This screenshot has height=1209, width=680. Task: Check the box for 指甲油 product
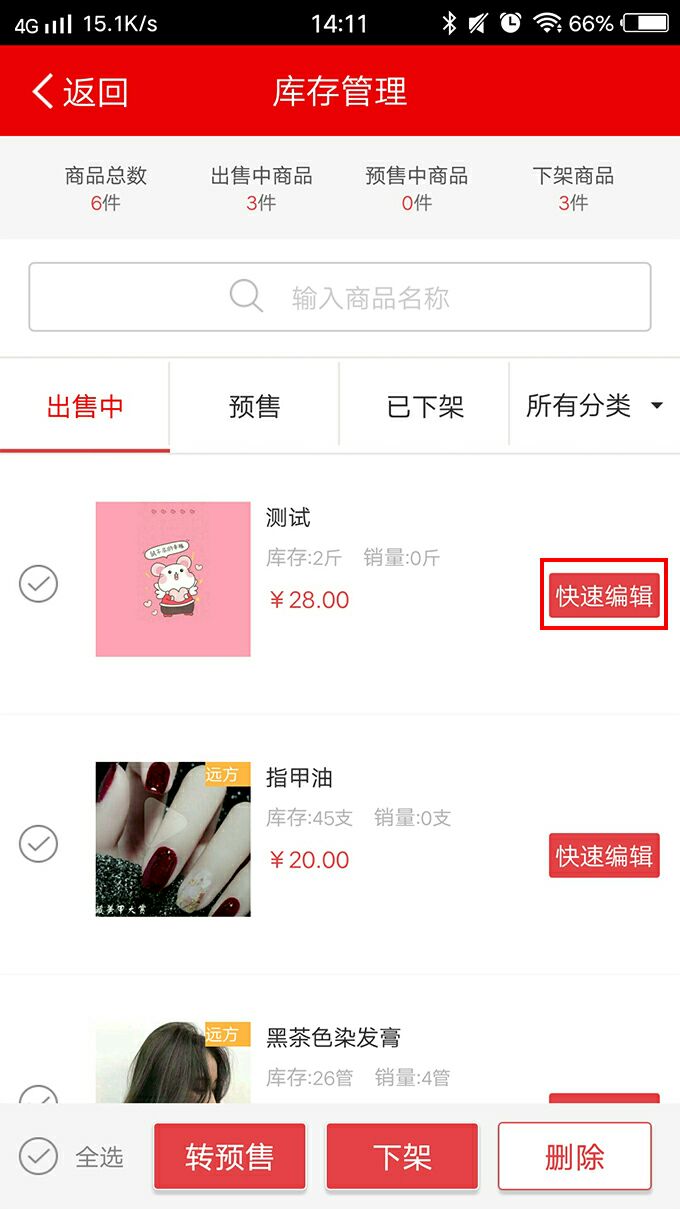[39, 843]
